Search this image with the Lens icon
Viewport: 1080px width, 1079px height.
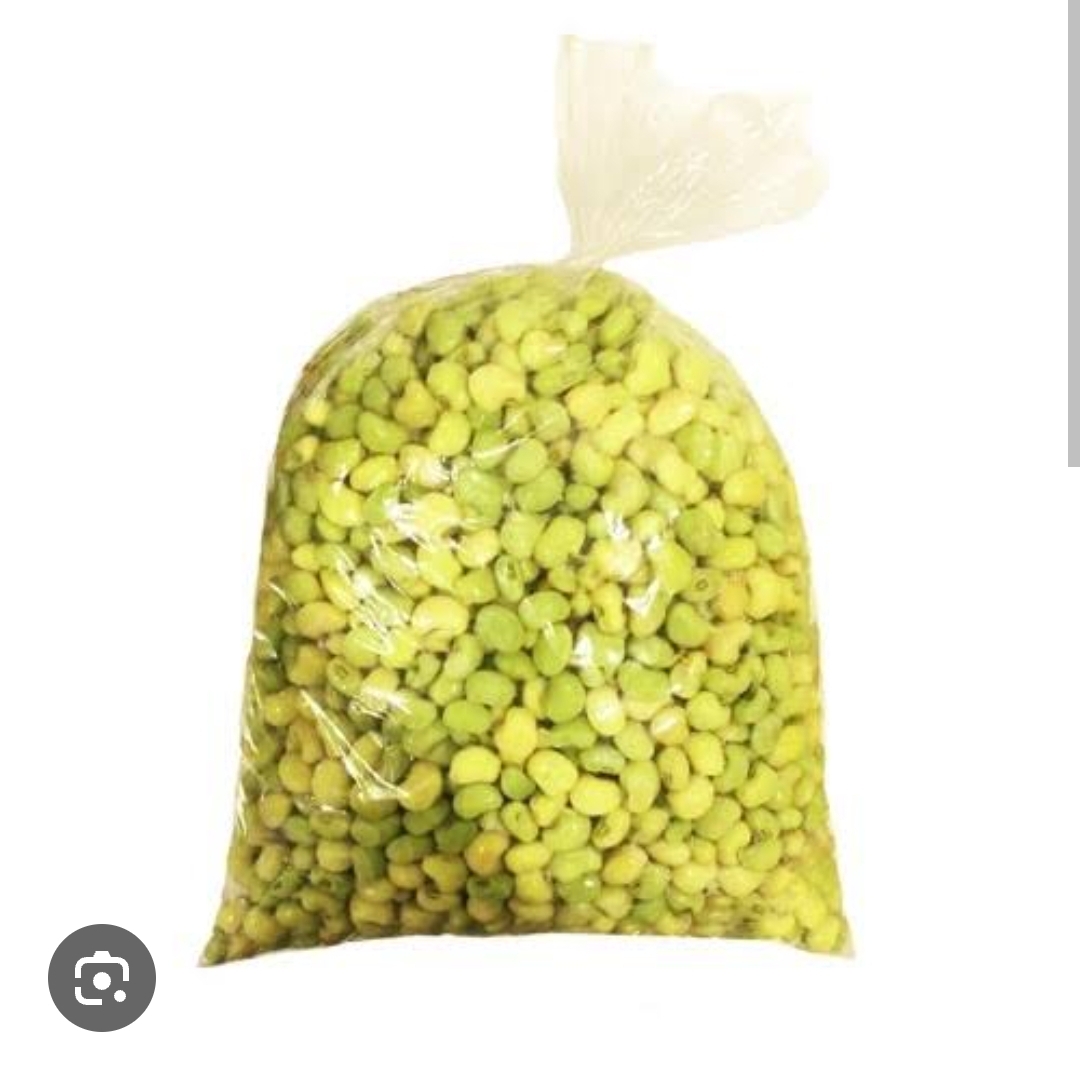tap(102, 977)
